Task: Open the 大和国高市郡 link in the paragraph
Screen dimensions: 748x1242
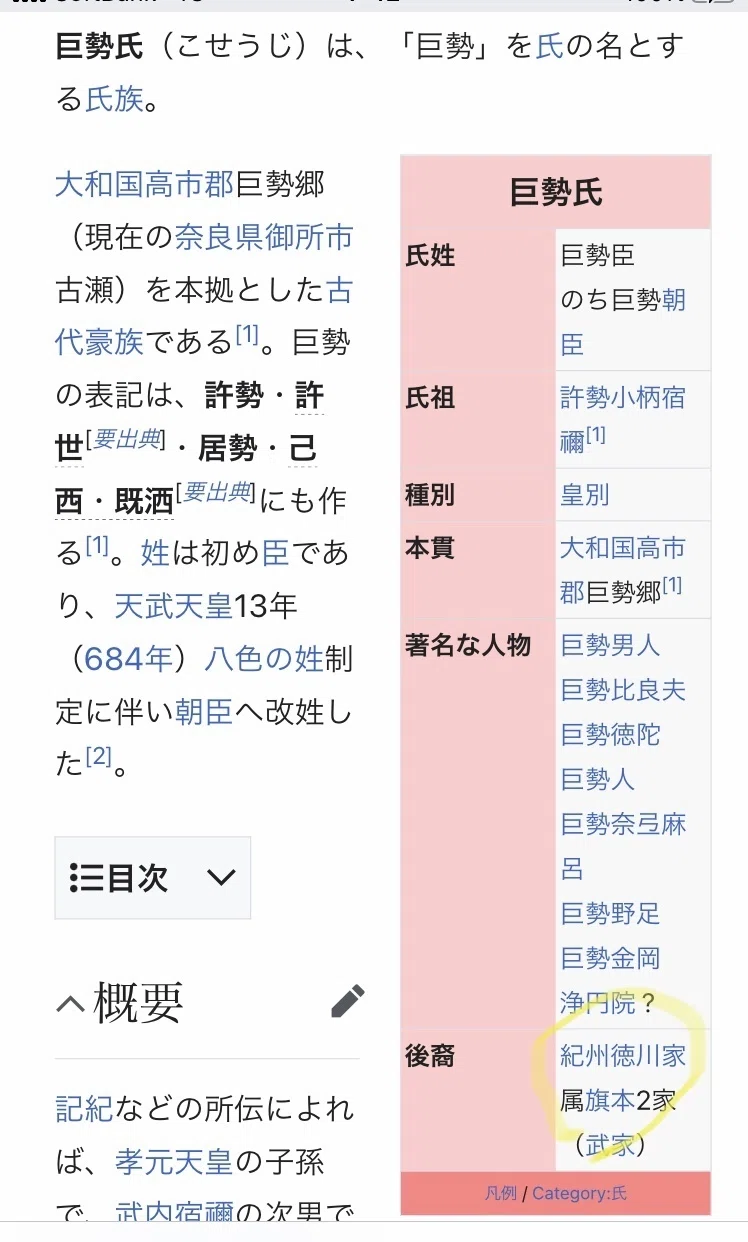Action: coord(144,184)
